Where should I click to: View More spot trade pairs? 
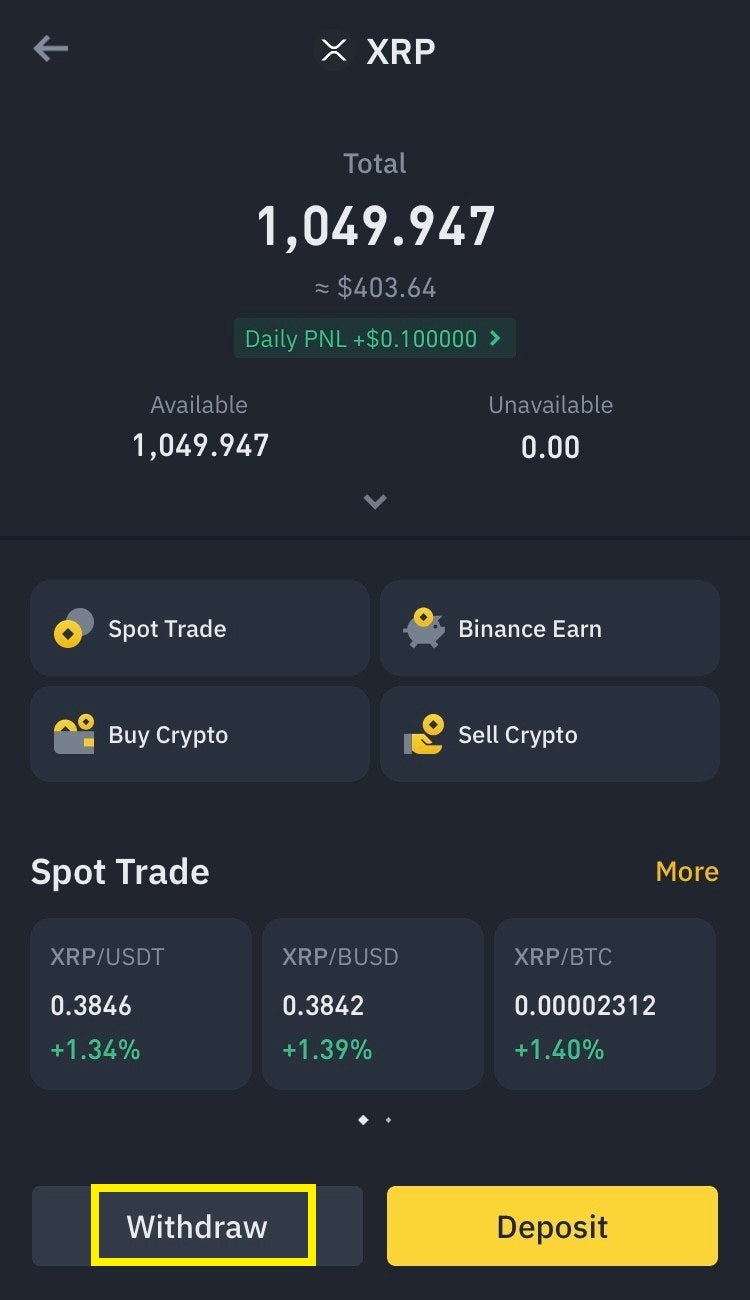pos(686,872)
